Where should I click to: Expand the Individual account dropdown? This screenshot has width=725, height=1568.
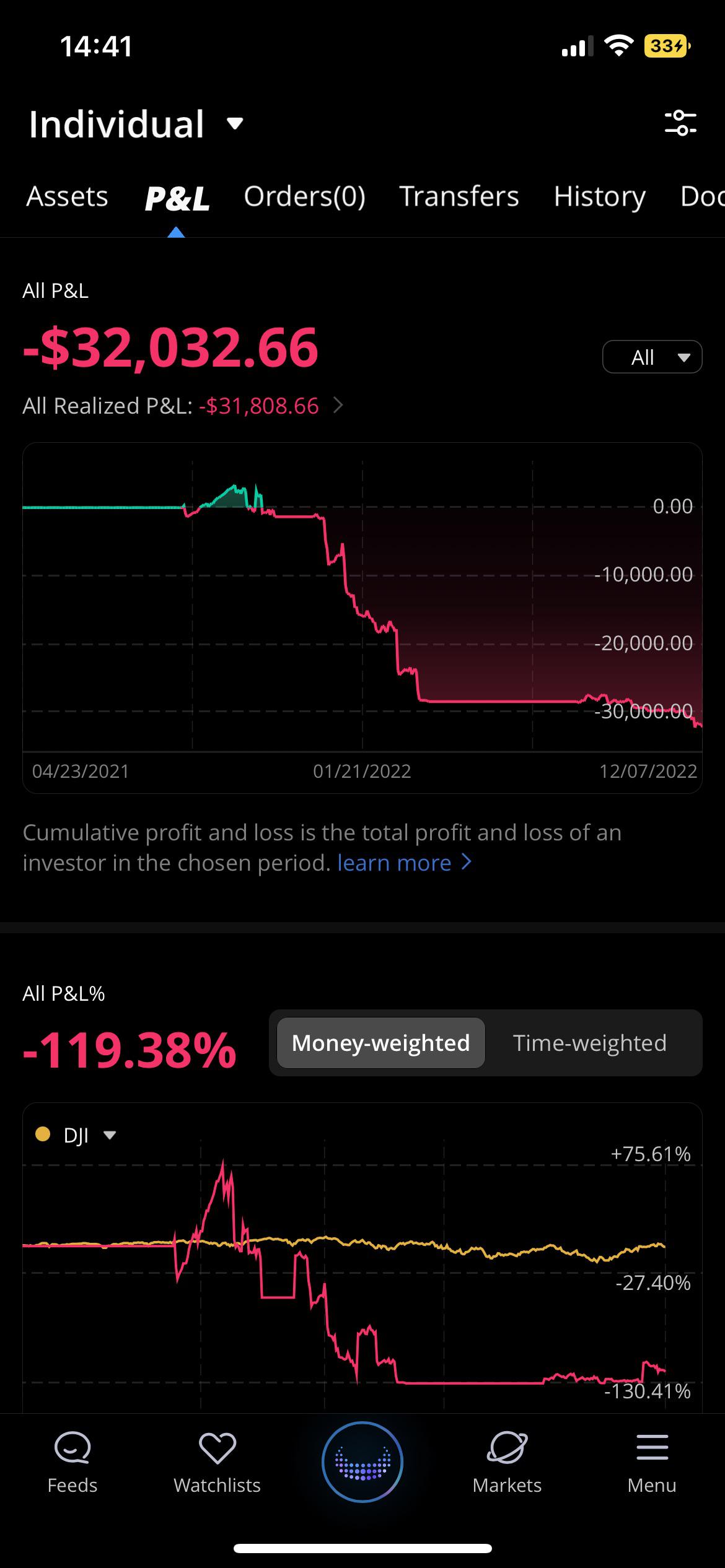[136, 124]
